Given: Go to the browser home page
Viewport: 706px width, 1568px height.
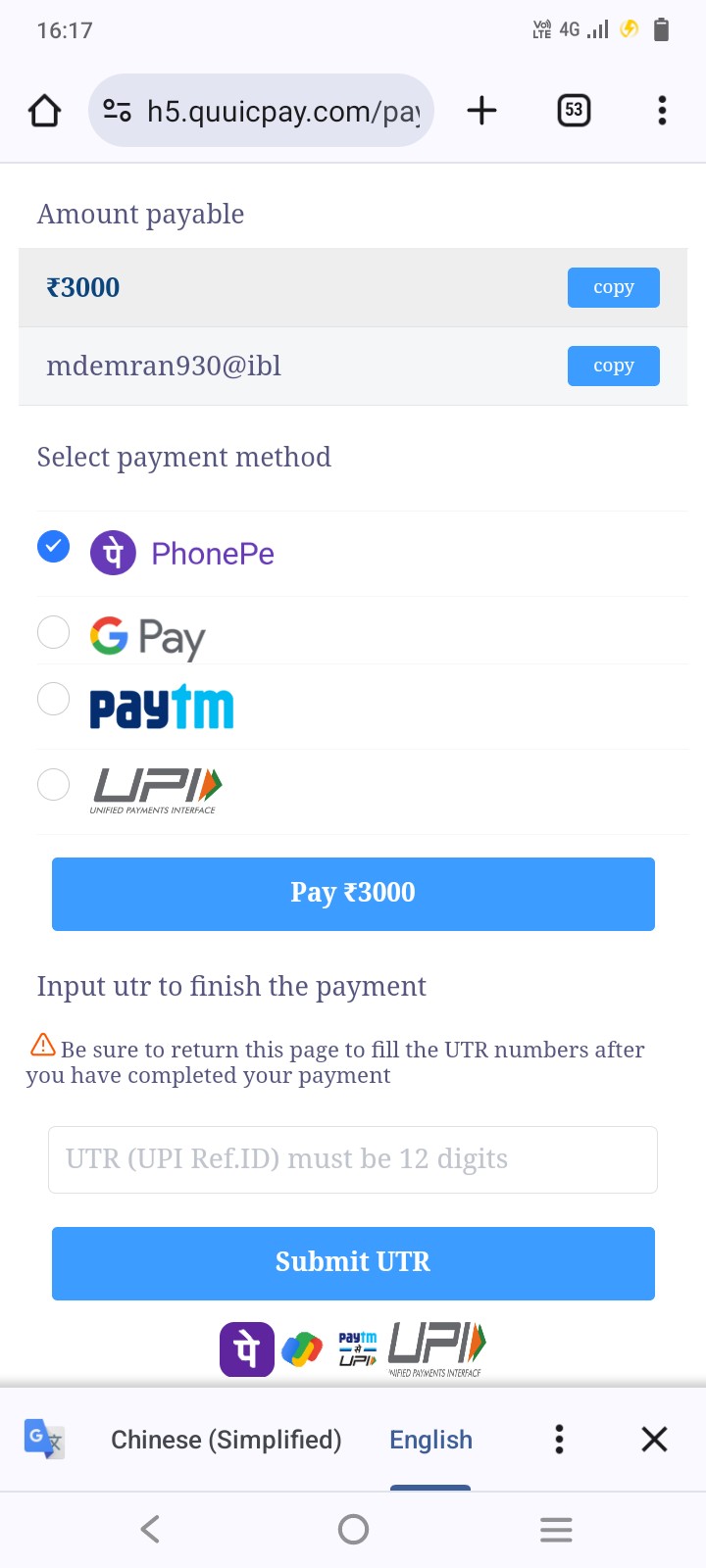Looking at the screenshot, I should point(44,111).
